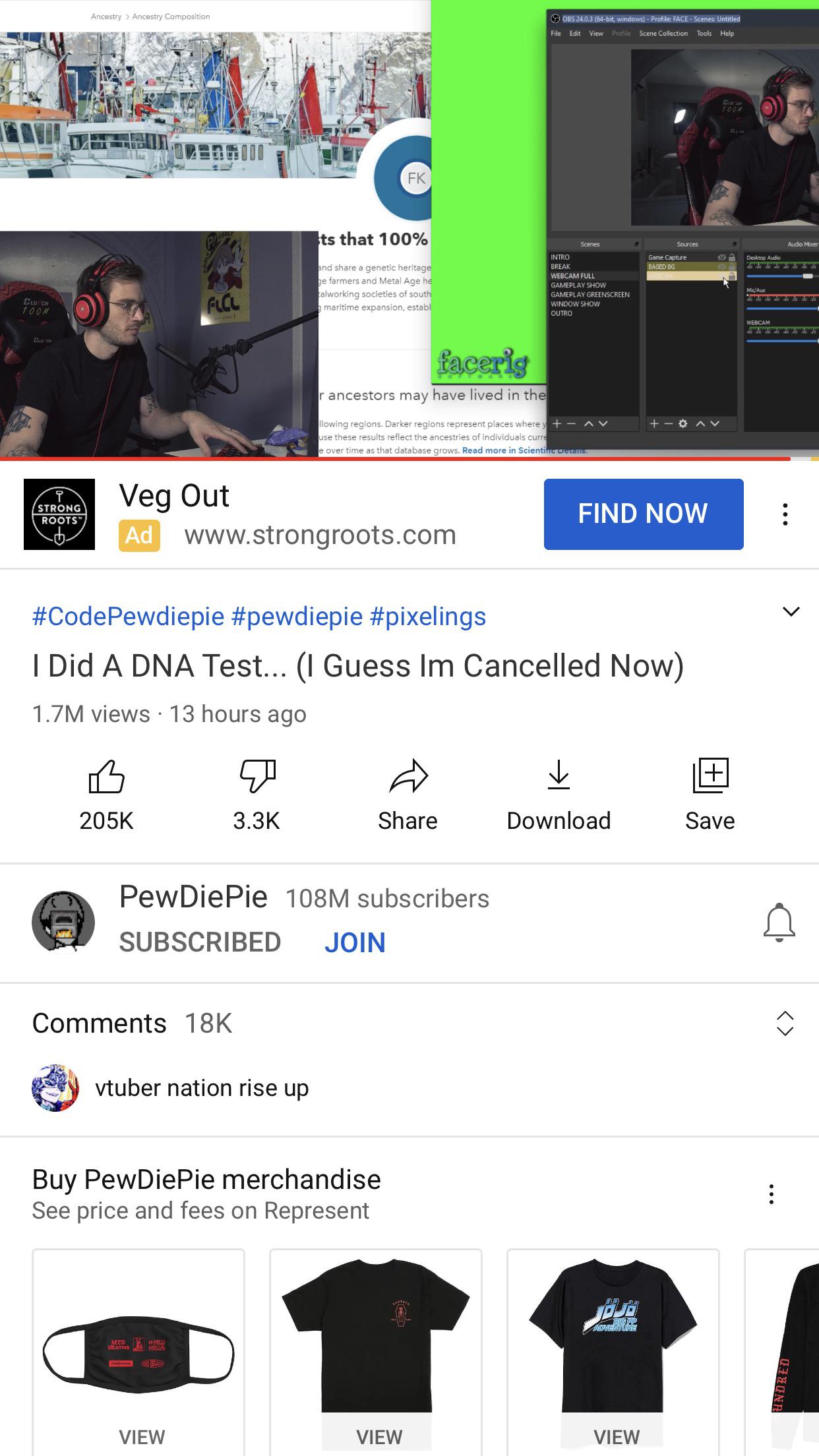Open the #pewdiepie hashtag
This screenshot has width=819, height=1456.
click(x=297, y=617)
